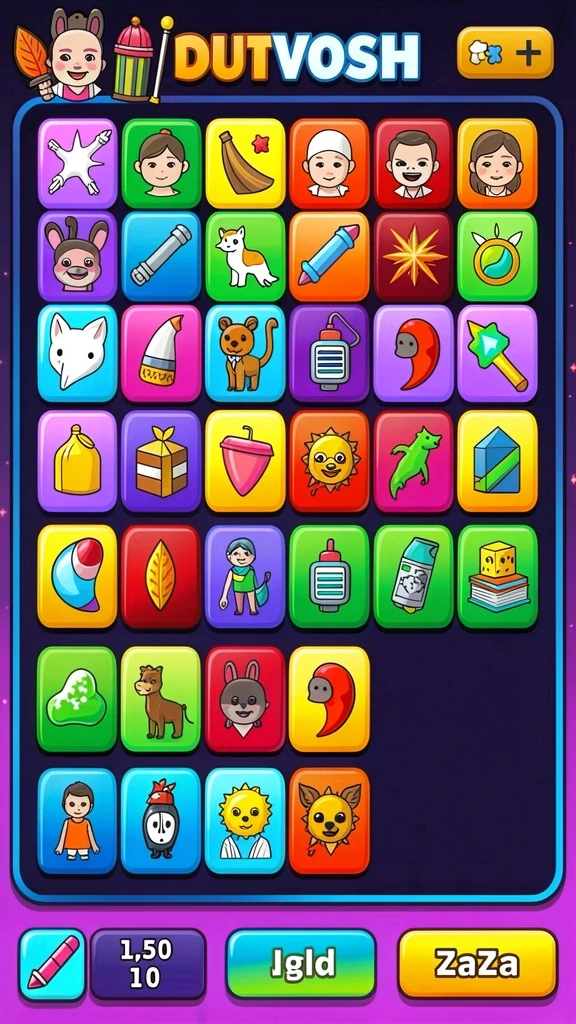Image resolution: width=576 pixels, height=1024 pixels.
Task: Pick the brown horse tile
Action: (161, 699)
